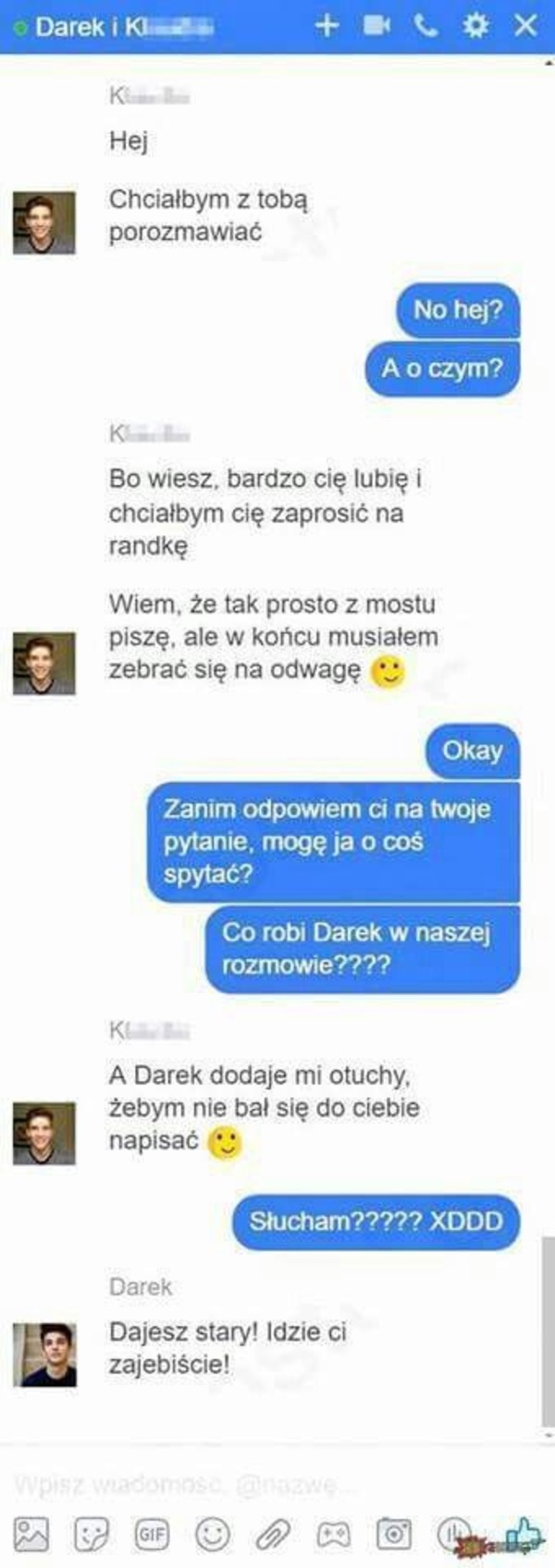This screenshot has width=555, height=1568.
Task: Take a photo with camera icon
Action: pyautogui.click(x=393, y=1535)
